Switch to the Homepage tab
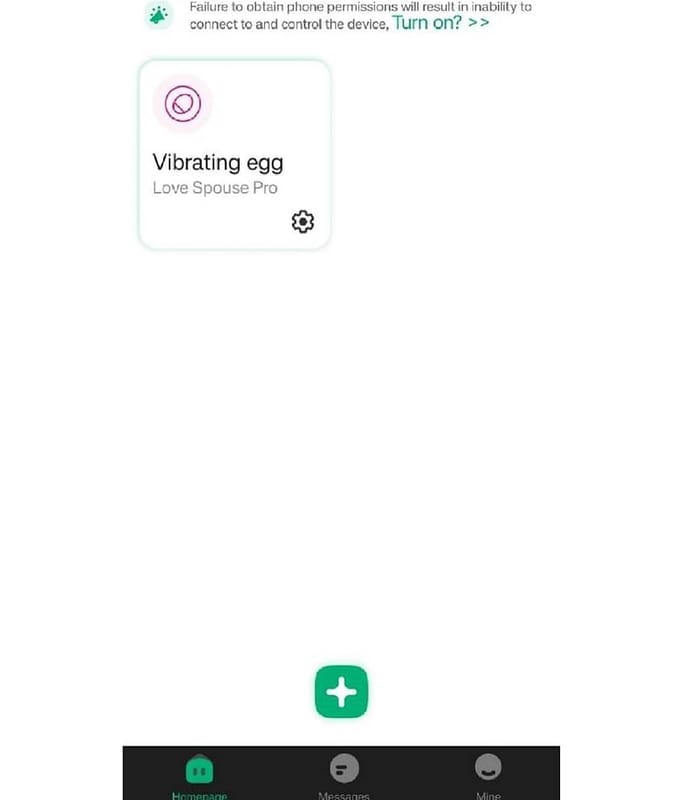This screenshot has height=800, width=683. (199, 774)
